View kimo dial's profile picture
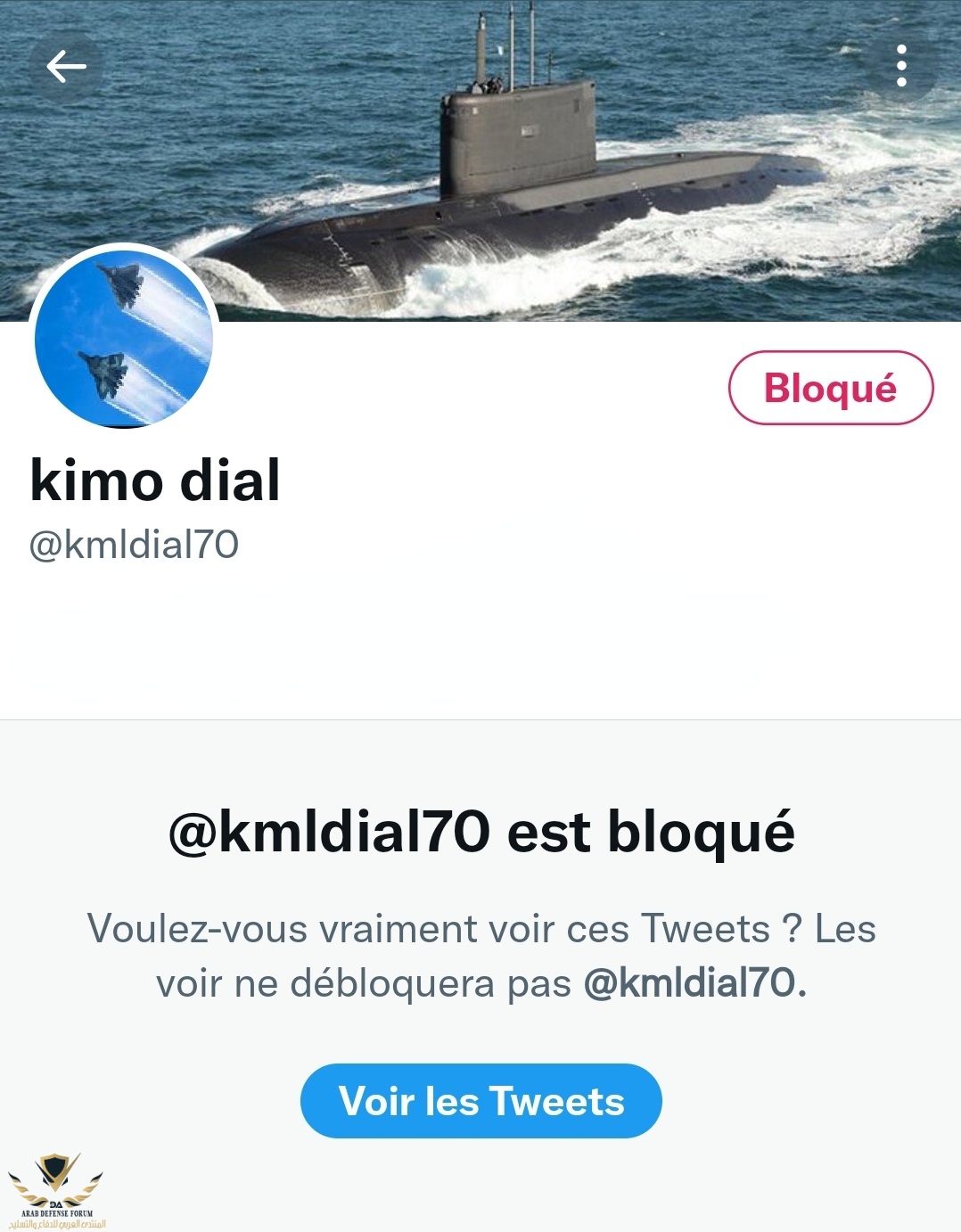This screenshot has height=1232, width=961. pyautogui.click(x=124, y=339)
